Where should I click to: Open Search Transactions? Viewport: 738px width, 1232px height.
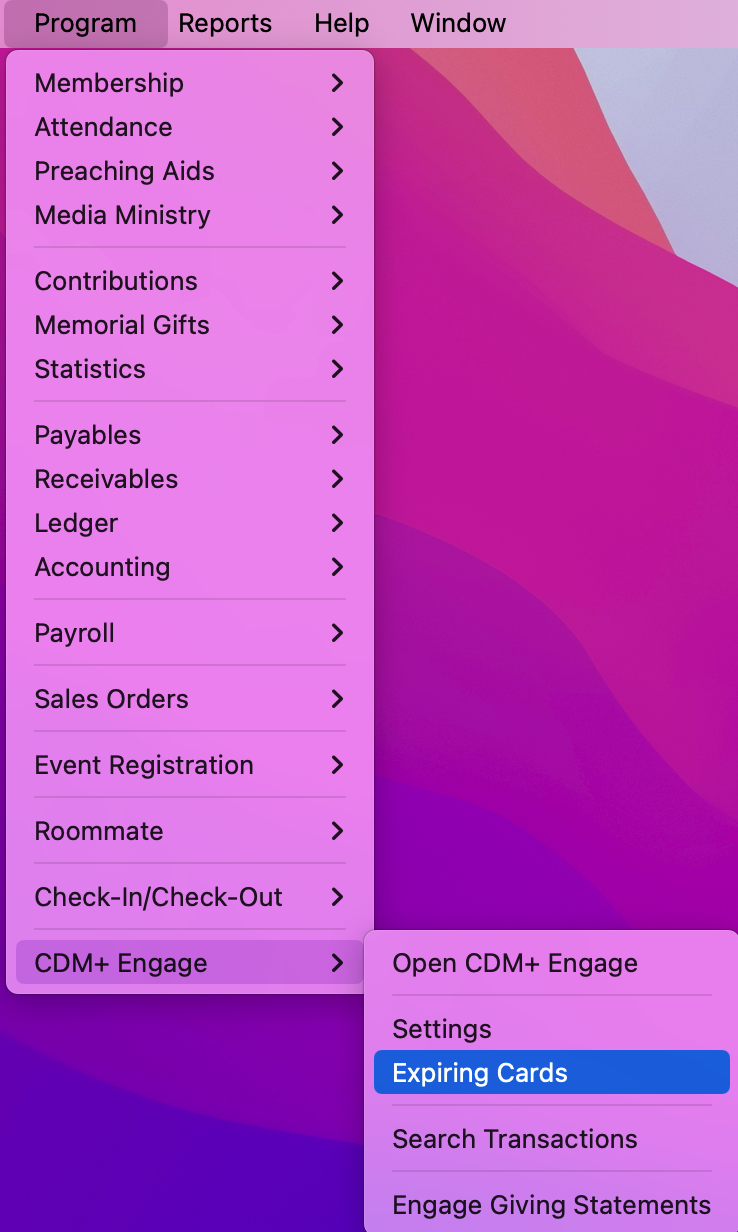pos(515,1139)
